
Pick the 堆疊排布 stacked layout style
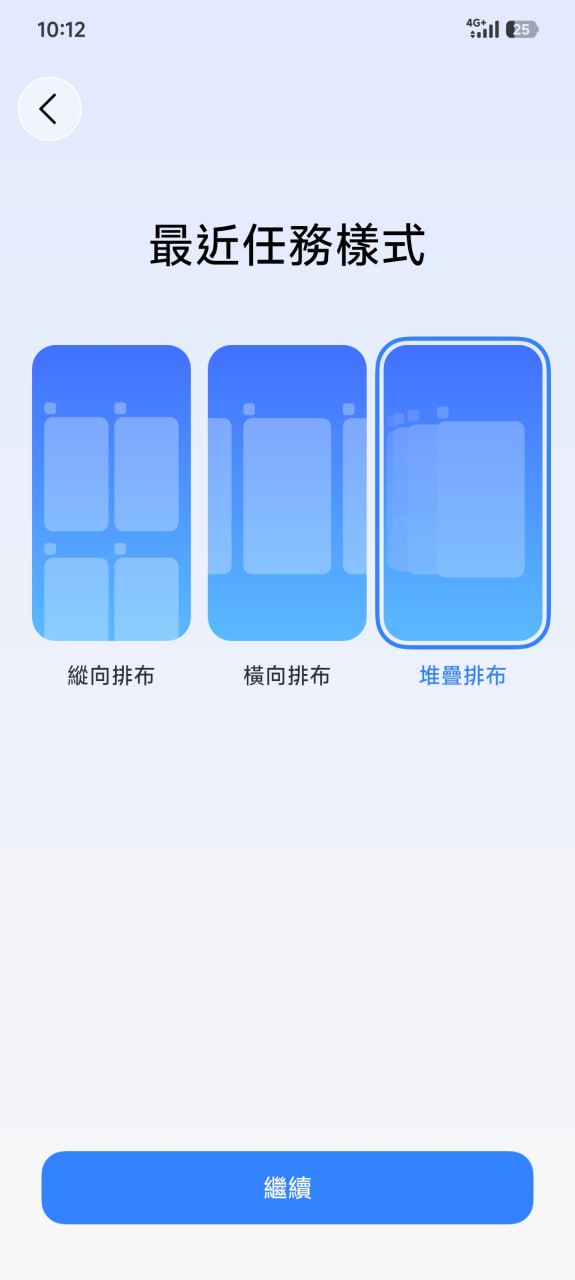[x=463, y=493]
